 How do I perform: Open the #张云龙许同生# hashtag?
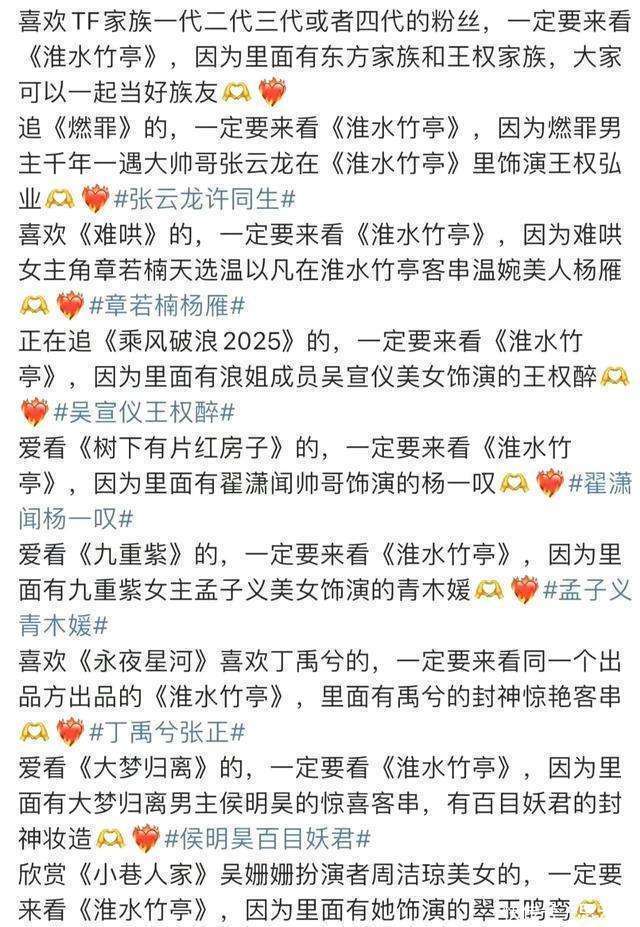[204, 199]
